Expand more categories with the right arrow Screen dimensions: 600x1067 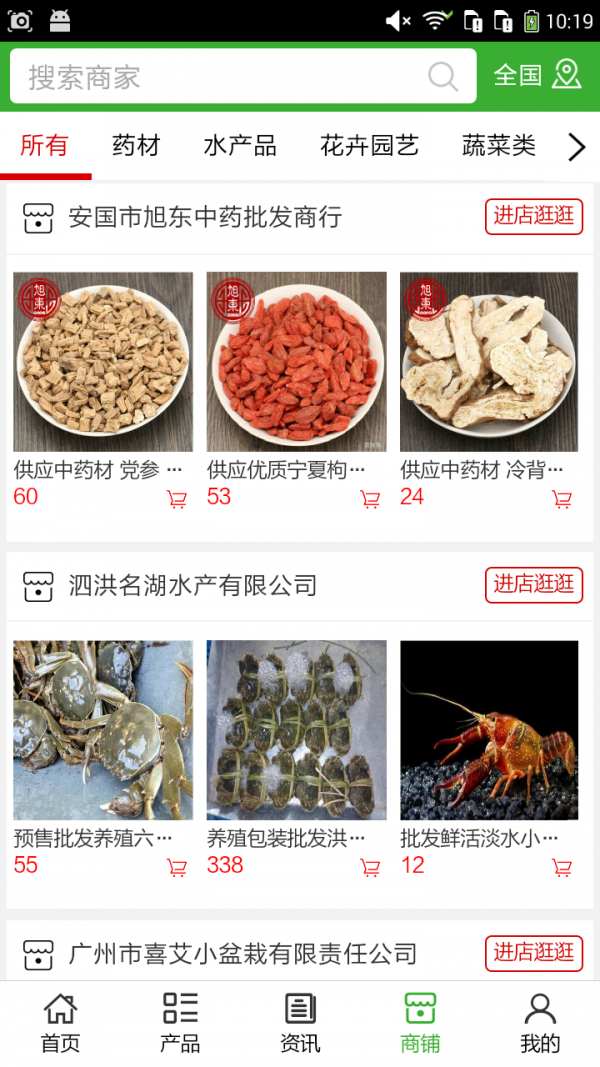click(576, 147)
